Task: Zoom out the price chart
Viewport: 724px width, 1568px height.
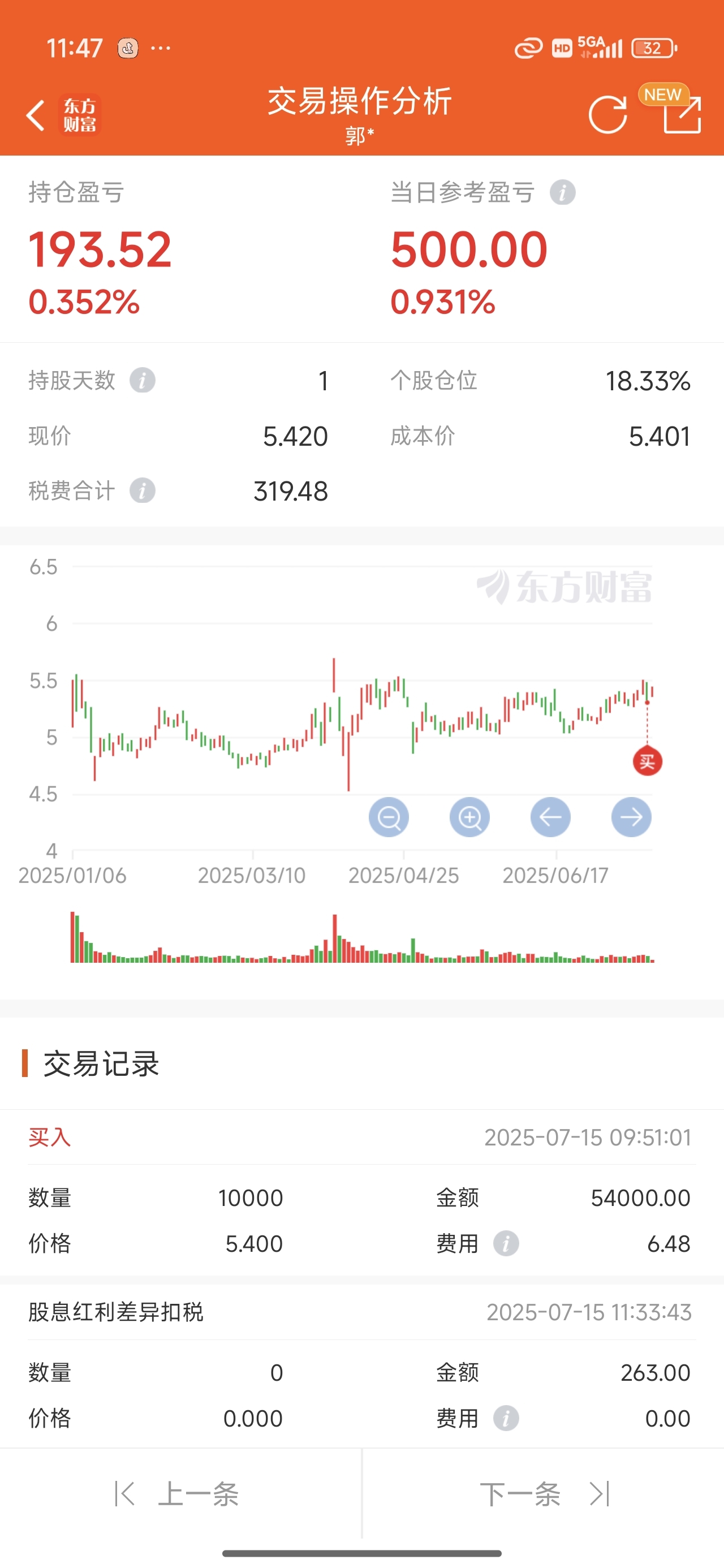Action: click(x=389, y=817)
